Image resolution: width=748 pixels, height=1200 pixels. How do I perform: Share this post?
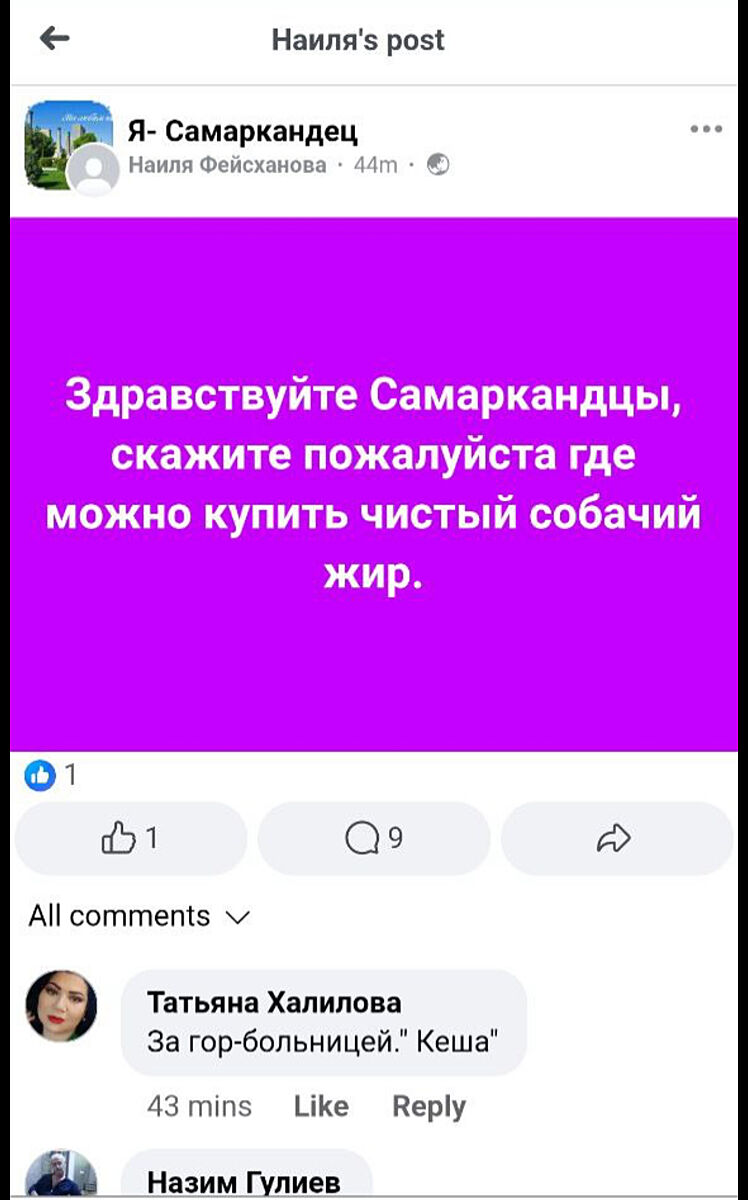pos(617,838)
